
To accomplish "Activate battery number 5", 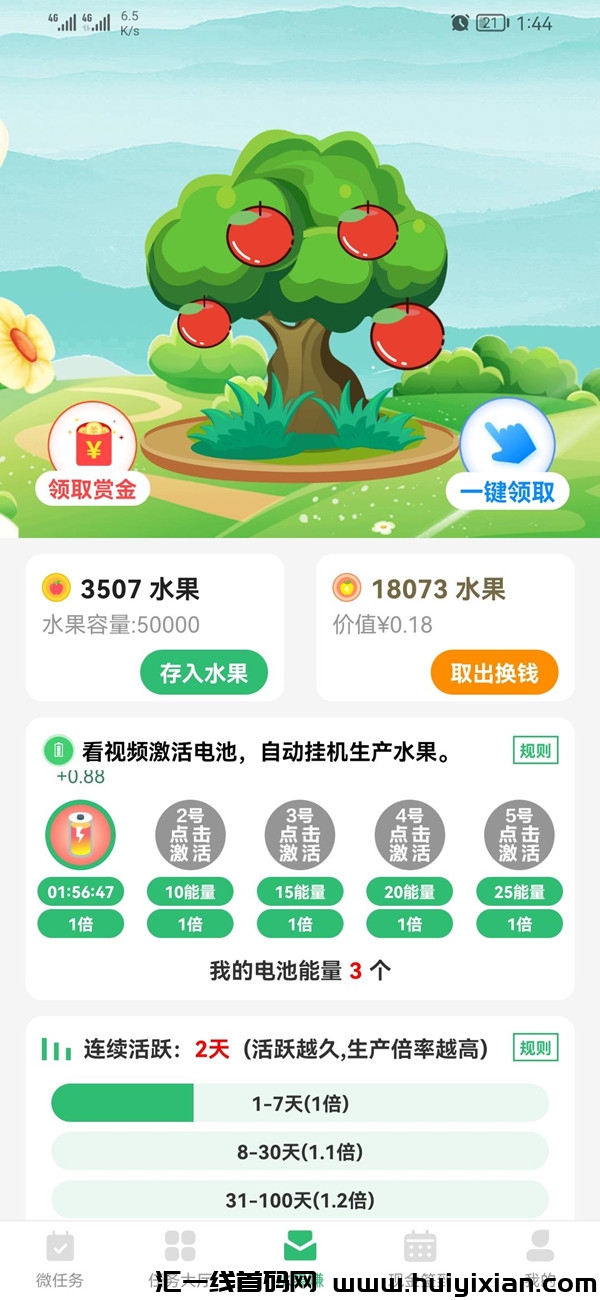I will (x=519, y=834).
